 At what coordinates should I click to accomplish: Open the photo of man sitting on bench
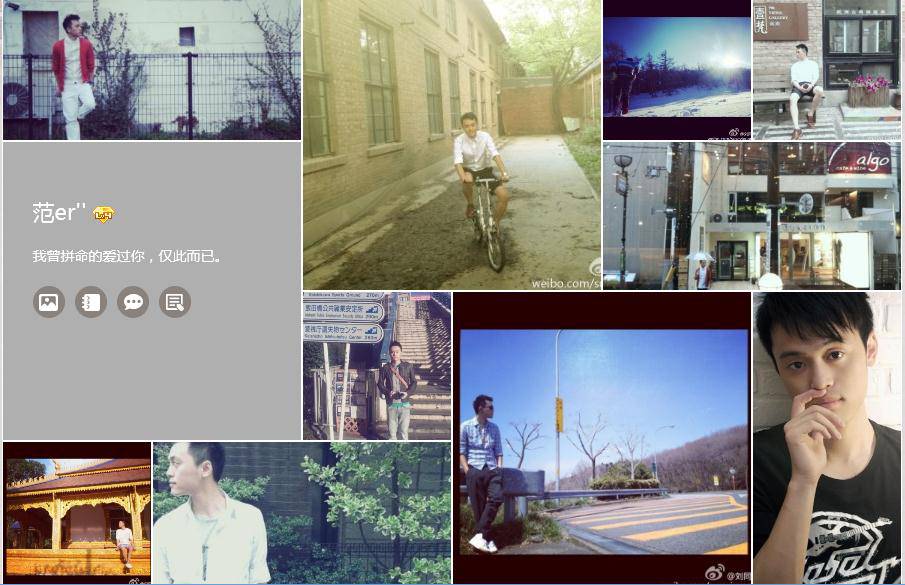827,70
